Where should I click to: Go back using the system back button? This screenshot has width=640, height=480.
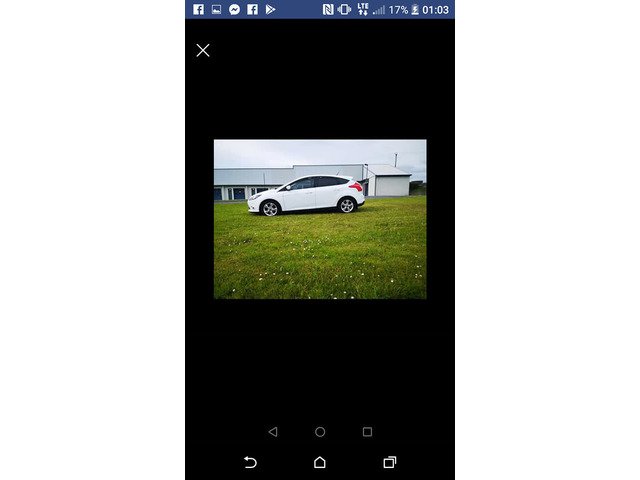point(251,462)
